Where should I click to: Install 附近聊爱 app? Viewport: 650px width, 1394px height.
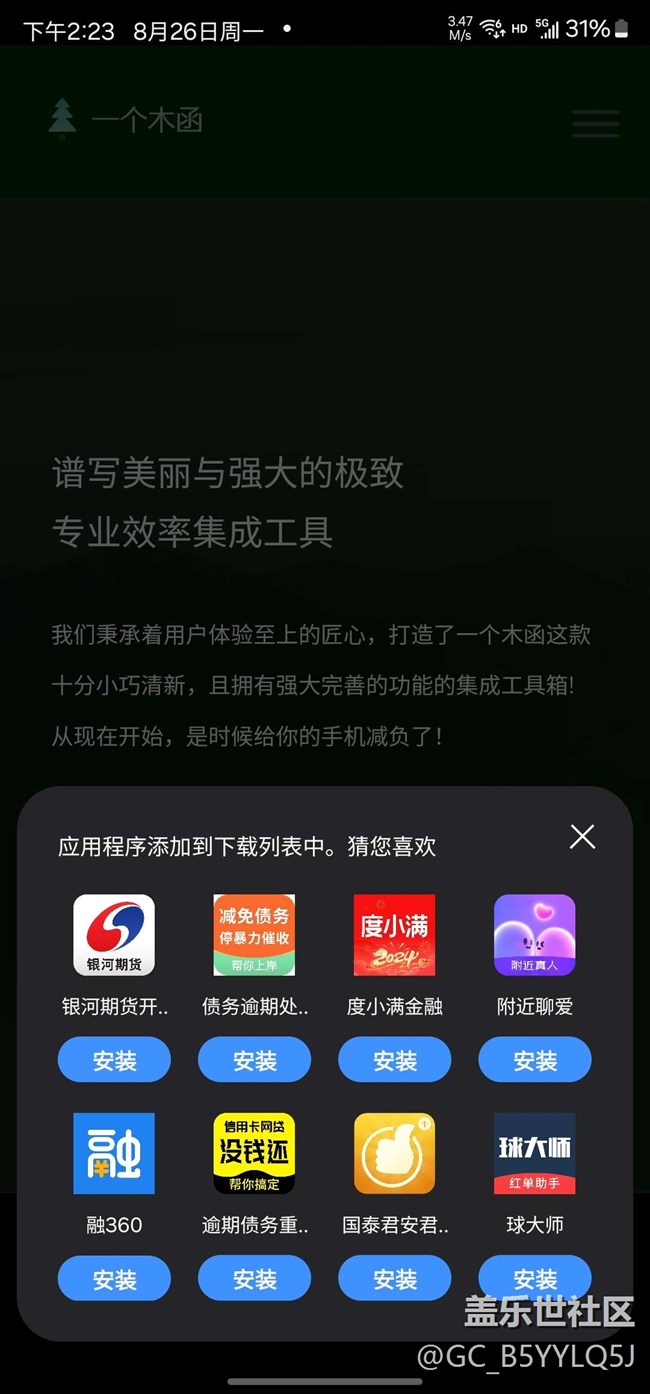click(535, 1060)
